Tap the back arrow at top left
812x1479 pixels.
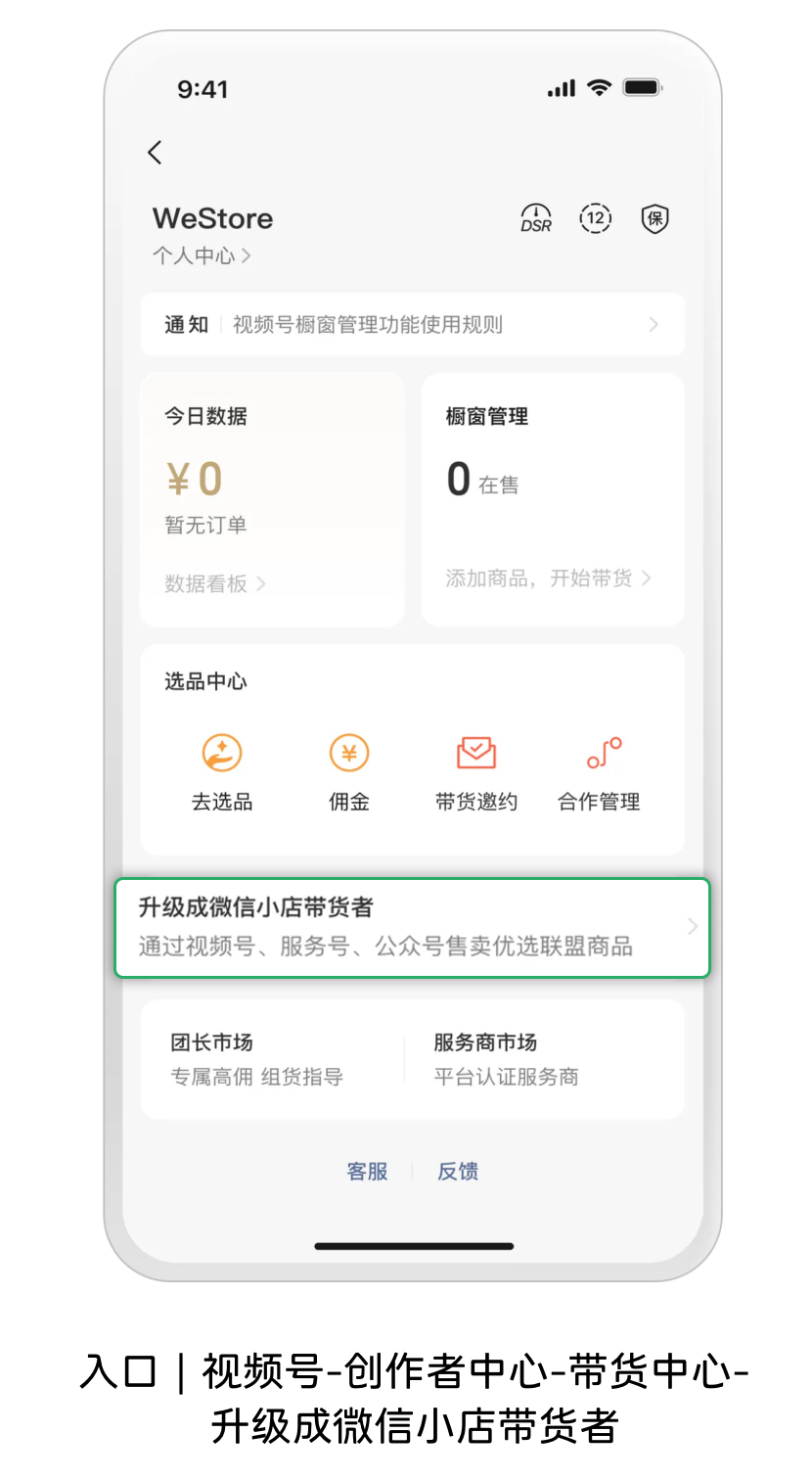click(x=155, y=153)
